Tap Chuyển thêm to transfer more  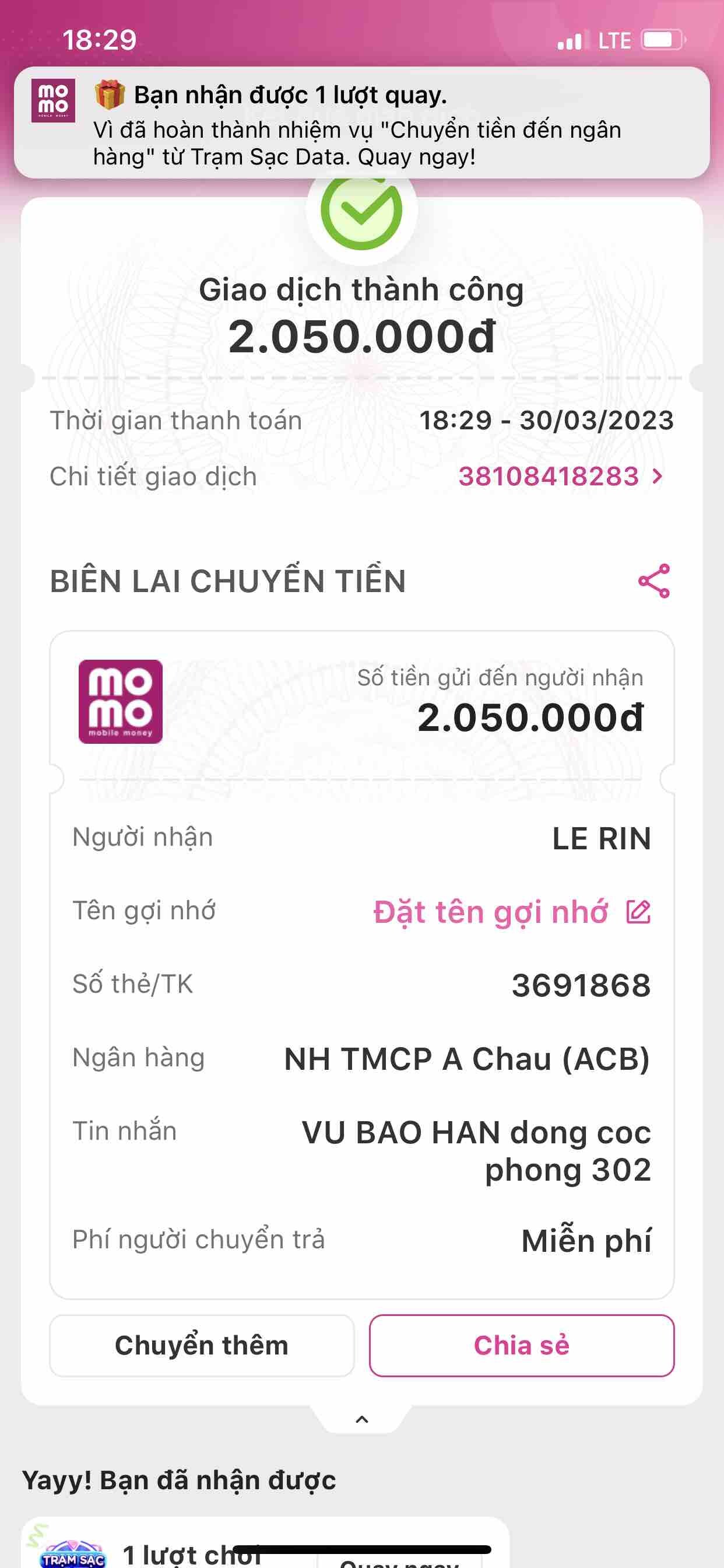tap(201, 1346)
